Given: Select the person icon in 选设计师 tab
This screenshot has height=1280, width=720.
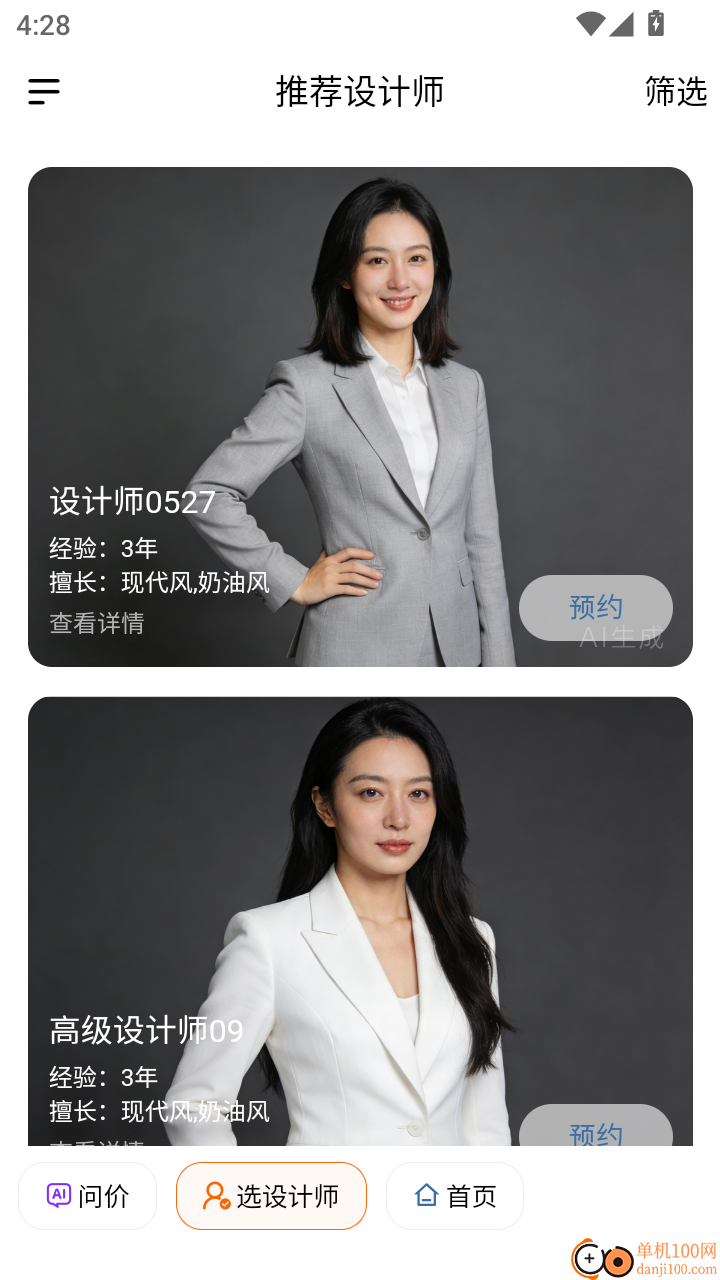Looking at the screenshot, I should pyautogui.click(x=216, y=1195).
